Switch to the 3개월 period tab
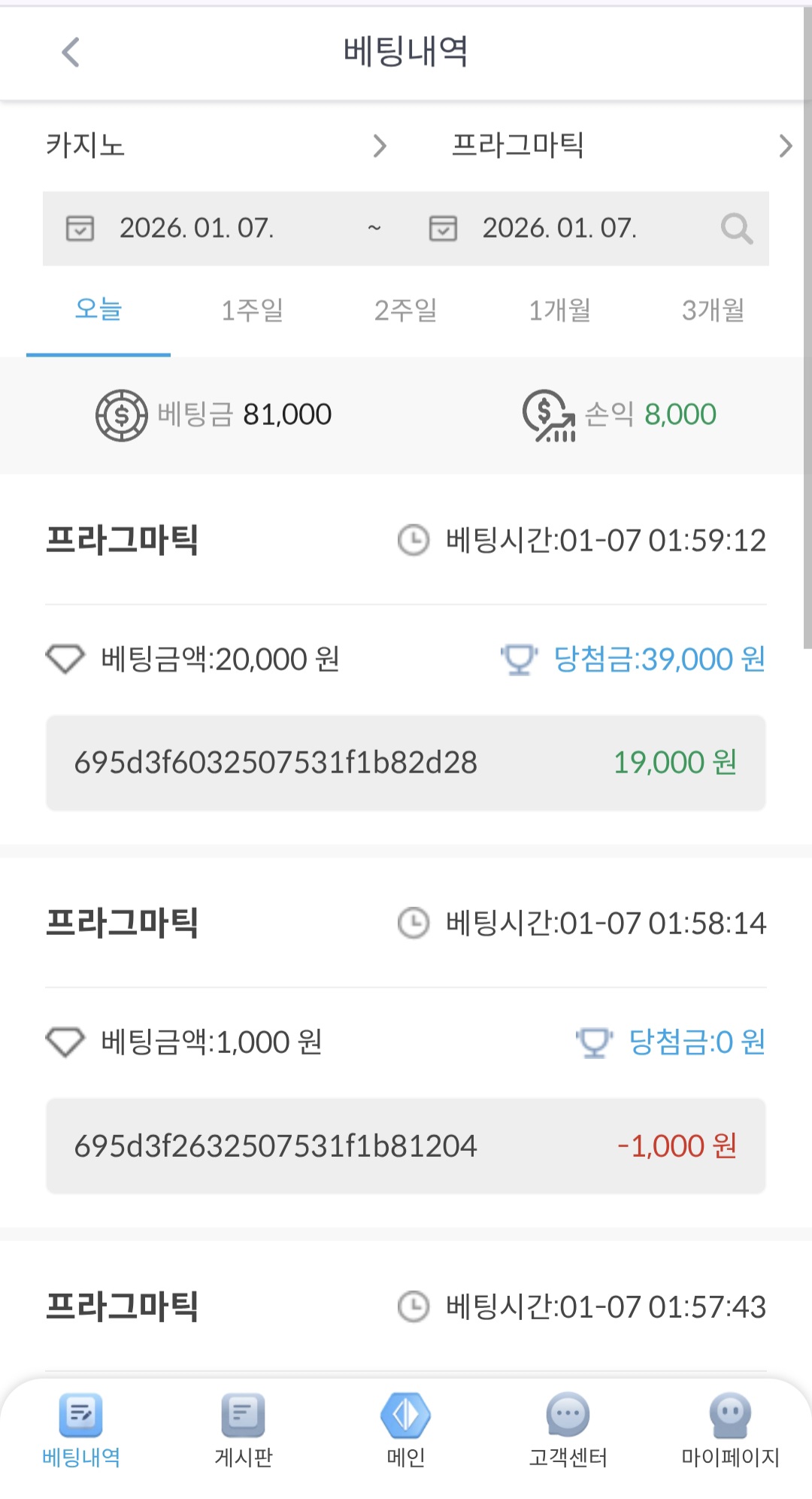This screenshot has height=1499, width=812. click(713, 310)
